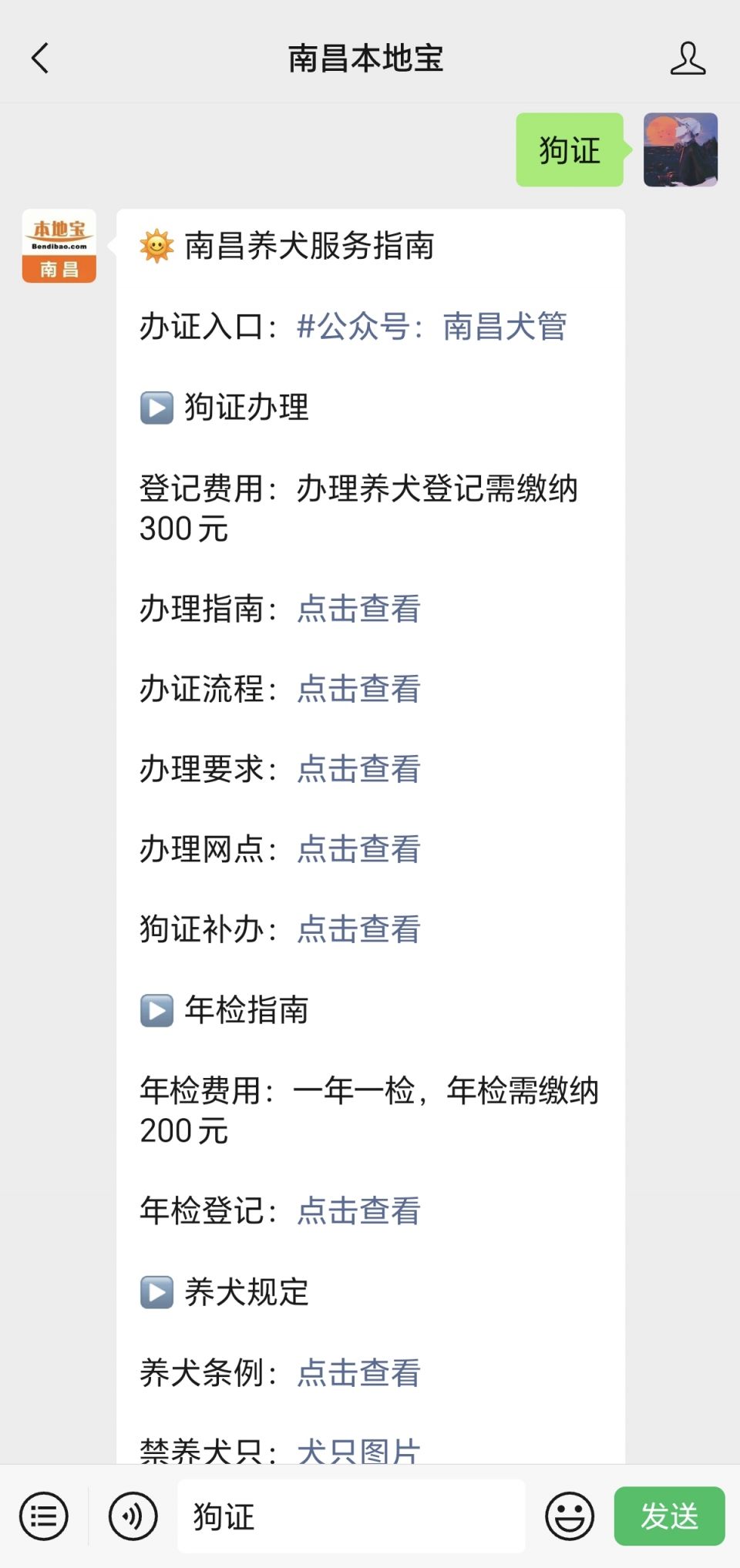The height and width of the screenshot is (1568, 740).
Task: Open 点击查看 next to 办理要求
Action: tap(359, 769)
